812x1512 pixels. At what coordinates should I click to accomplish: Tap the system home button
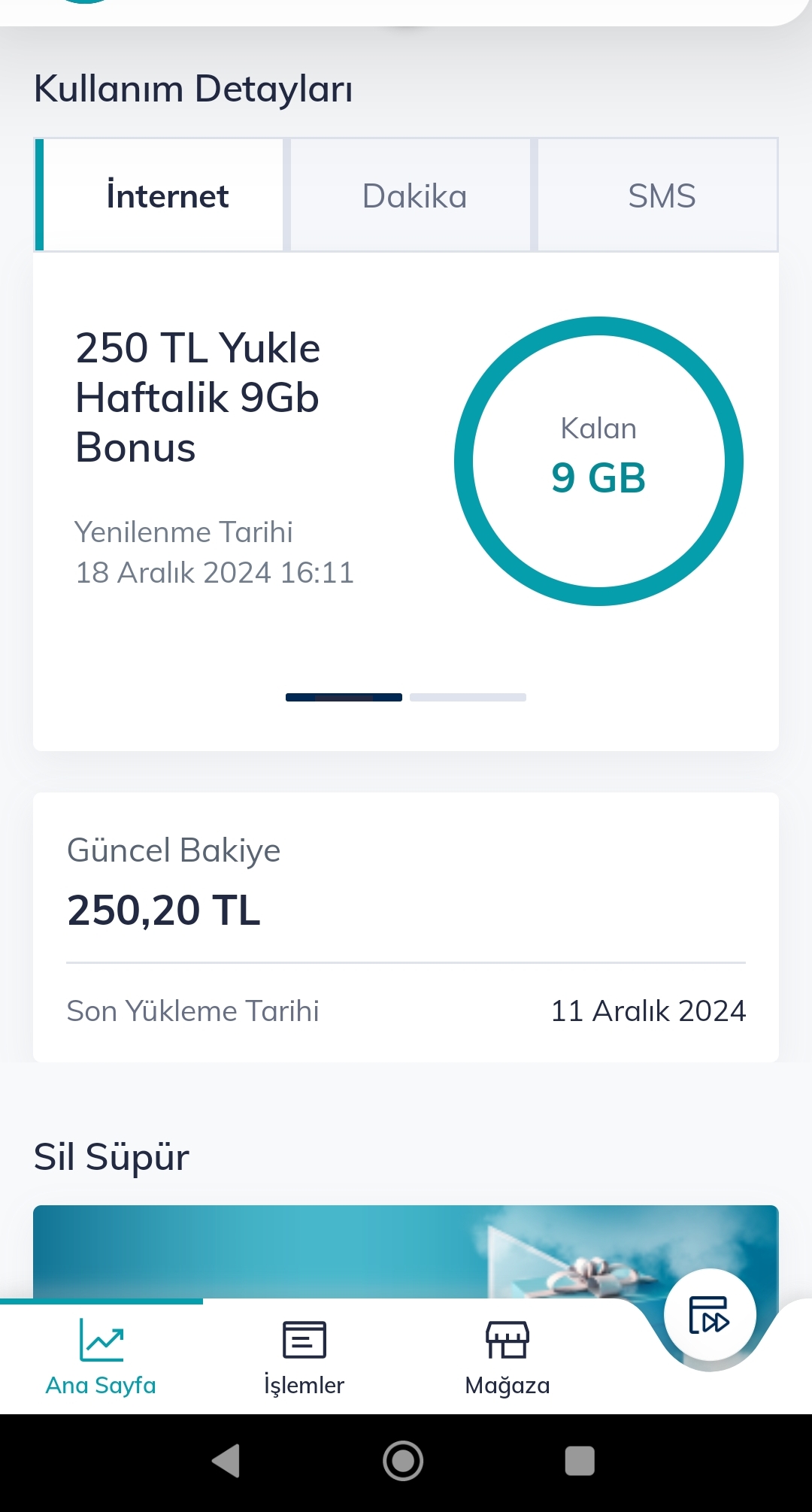403,1461
